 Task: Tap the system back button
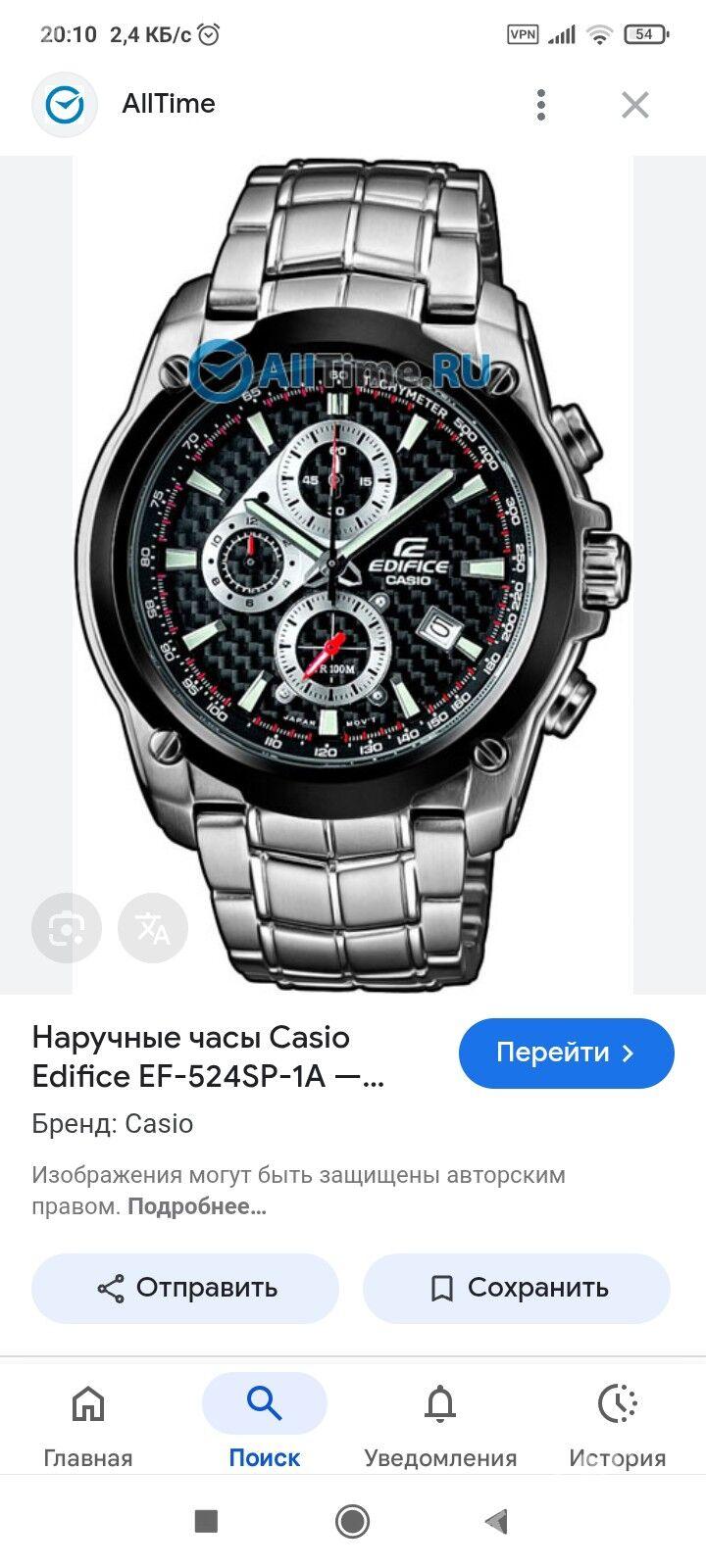pyautogui.click(x=497, y=1521)
